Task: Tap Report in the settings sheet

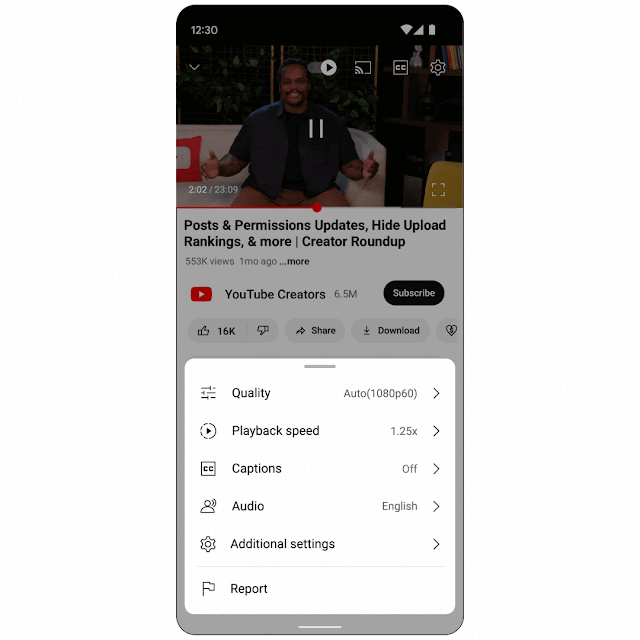Action: click(248, 589)
